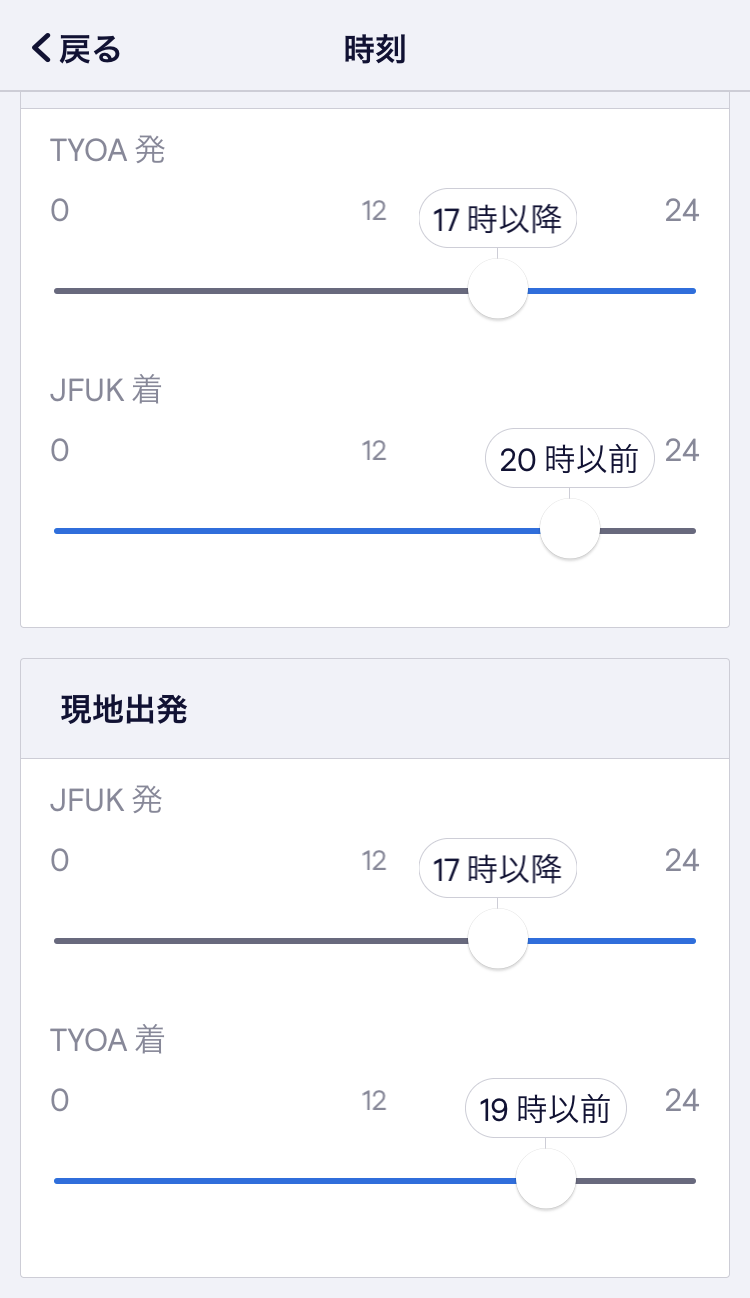
Task: Tap the TYOA 着 slider handle
Action: [x=545, y=1179]
